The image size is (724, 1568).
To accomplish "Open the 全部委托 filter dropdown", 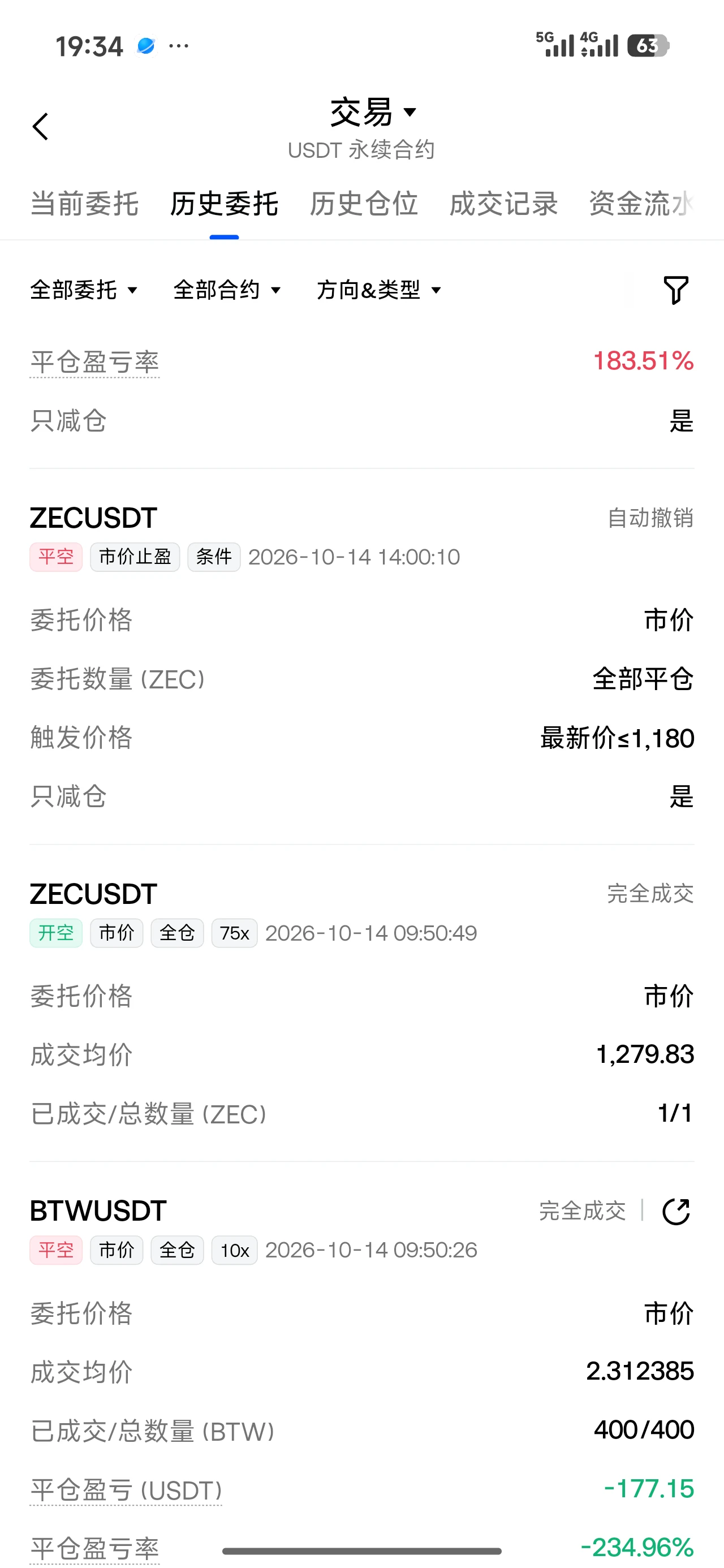I will [x=84, y=290].
